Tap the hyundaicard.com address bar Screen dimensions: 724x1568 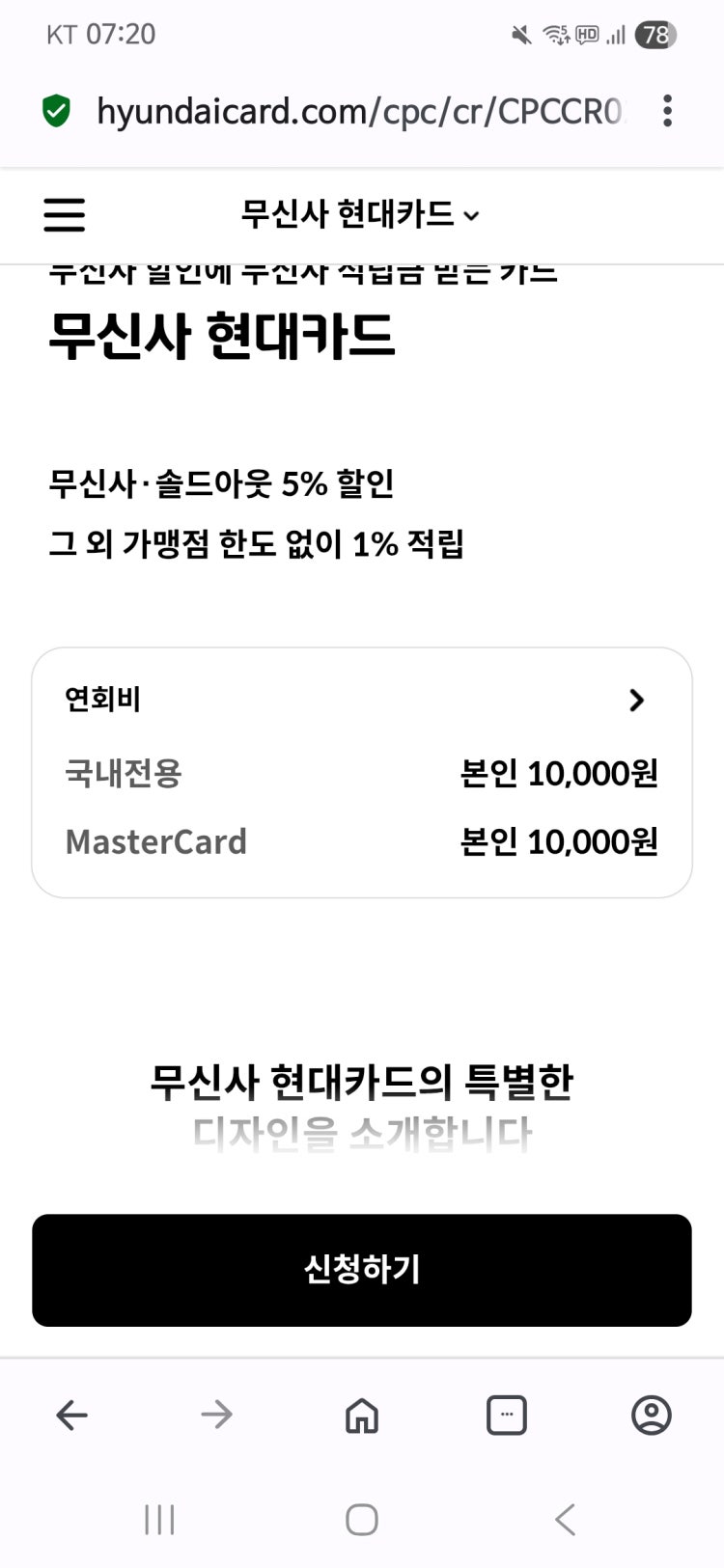pyautogui.click(x=361, y=112)
